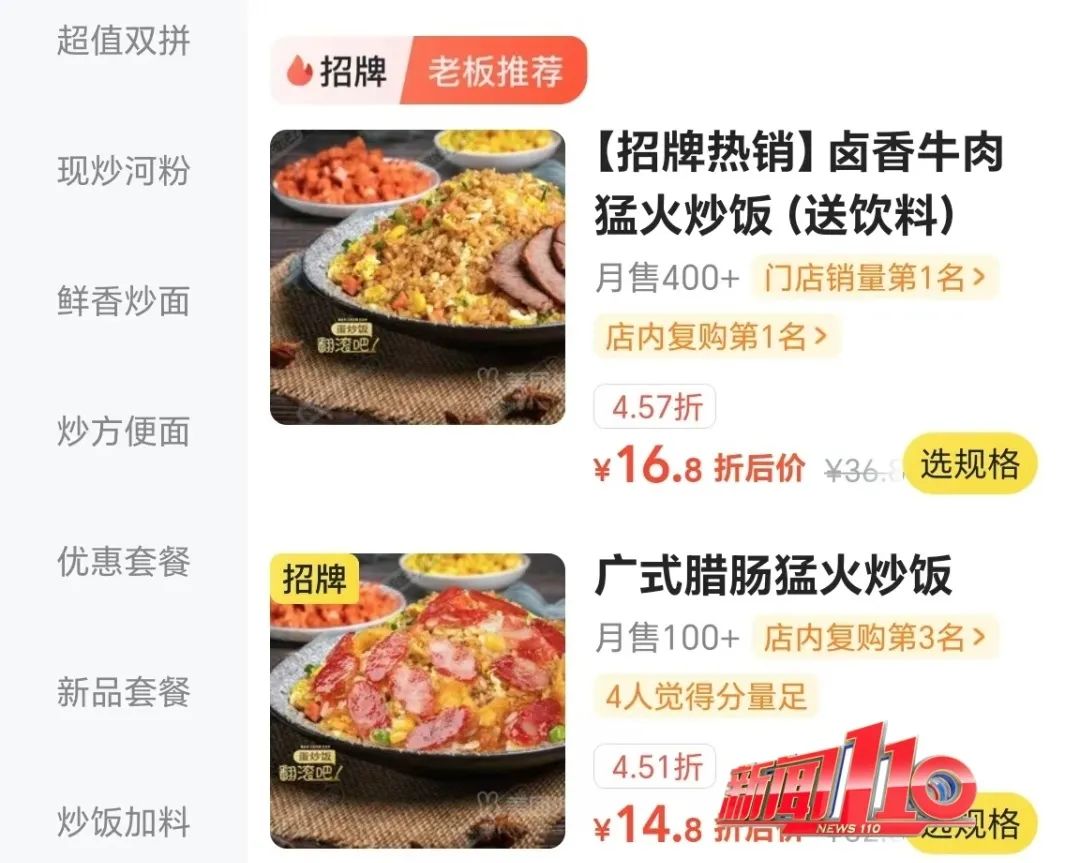View the 店内复购第3名 ranking

(875, 637)
